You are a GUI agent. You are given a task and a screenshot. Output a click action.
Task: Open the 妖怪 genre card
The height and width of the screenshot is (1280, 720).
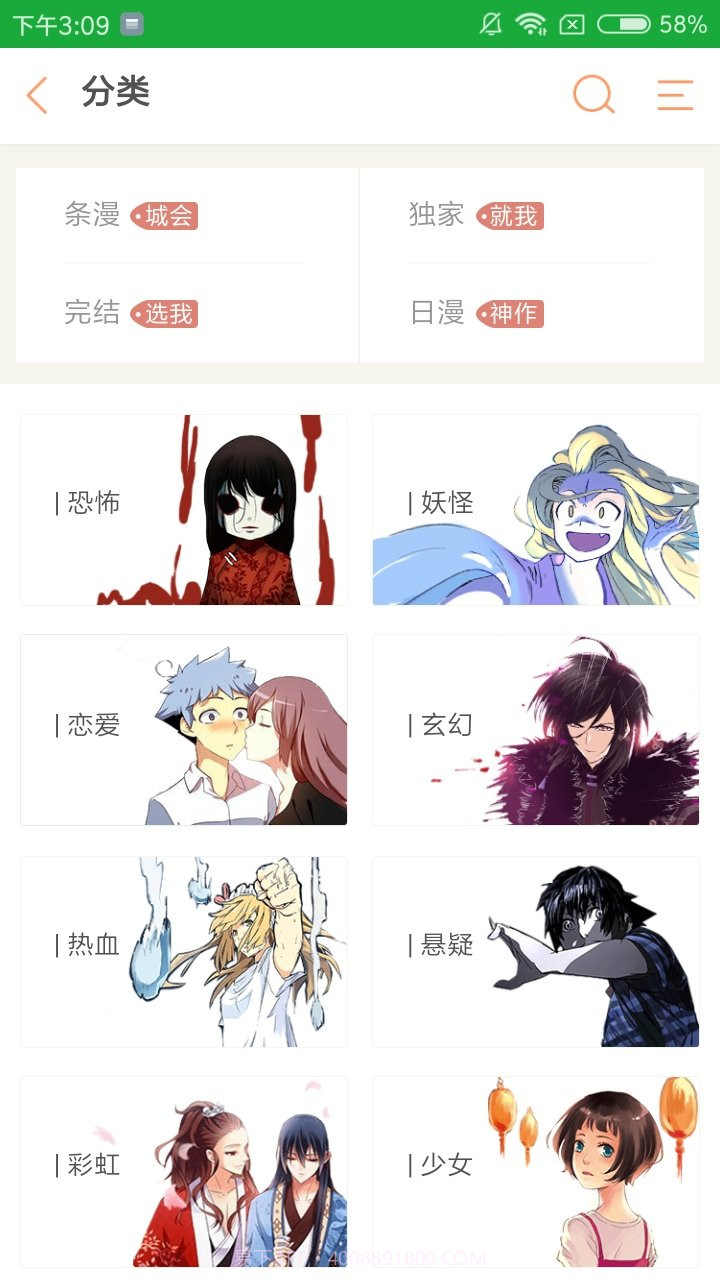tap(535, 508)
